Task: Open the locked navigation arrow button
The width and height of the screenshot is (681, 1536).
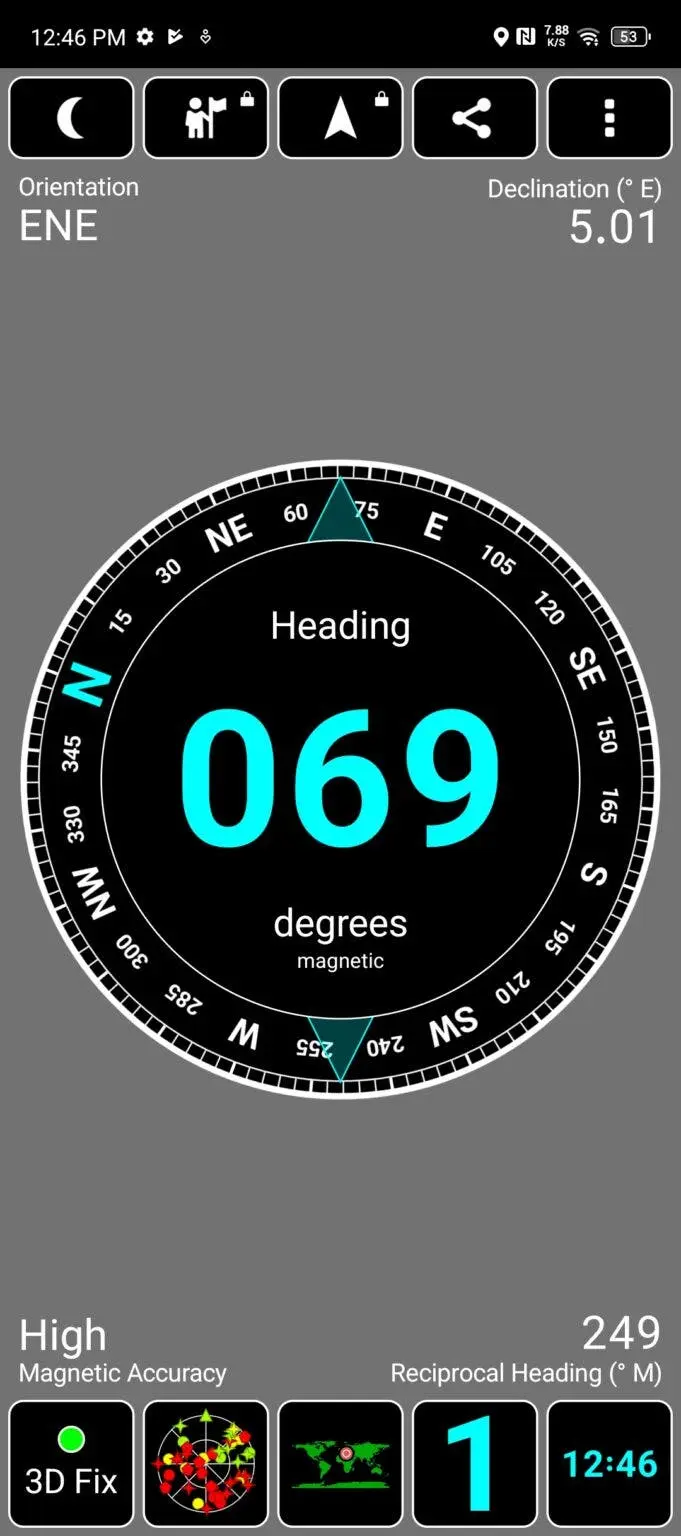Action: click(340, 118)
